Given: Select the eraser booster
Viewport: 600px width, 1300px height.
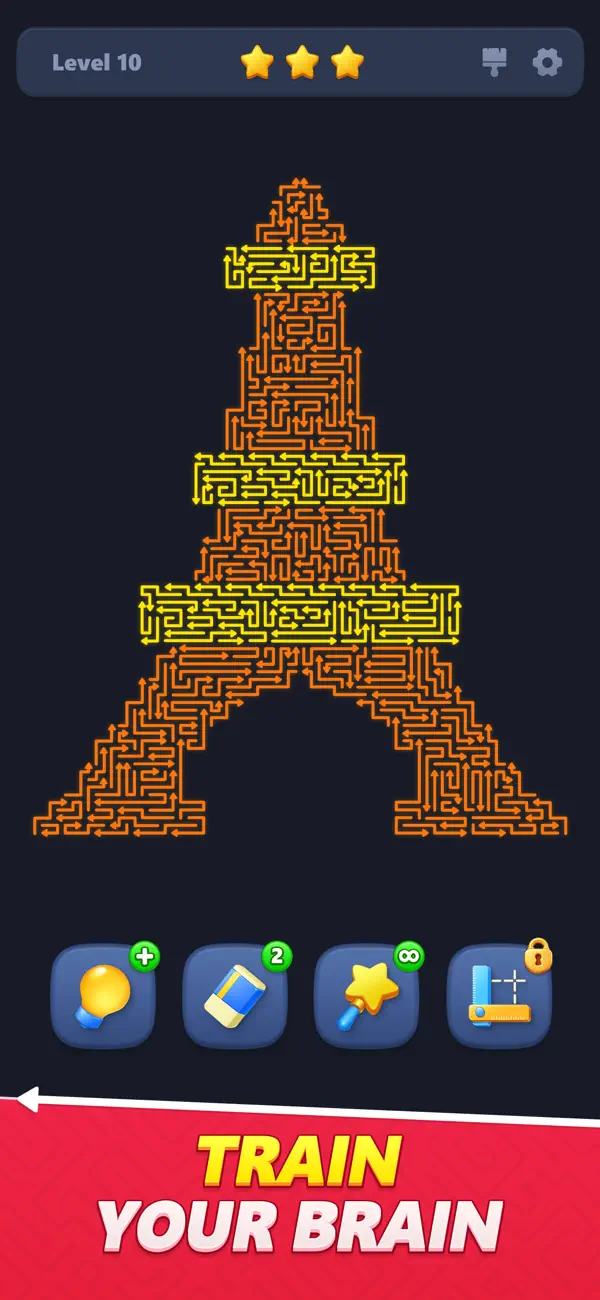Looking at the screenshot, I should tap(235, 996).
